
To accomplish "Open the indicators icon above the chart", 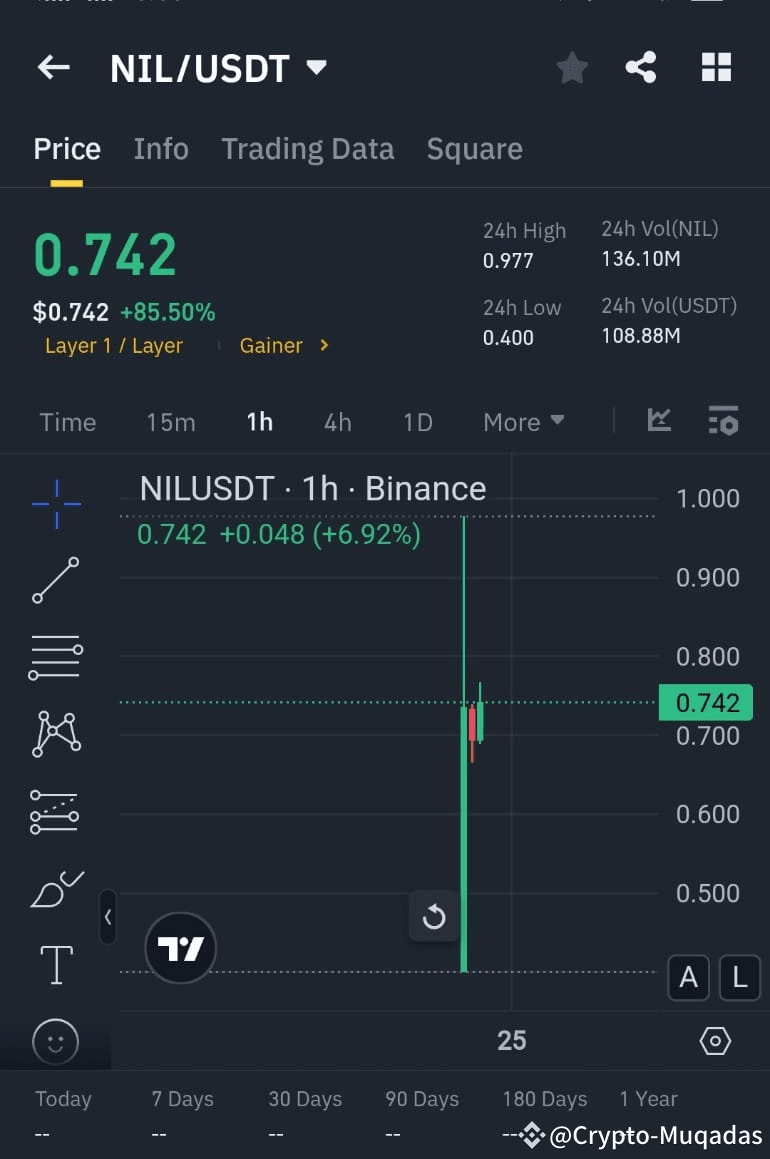I will [x=659, y=421].
